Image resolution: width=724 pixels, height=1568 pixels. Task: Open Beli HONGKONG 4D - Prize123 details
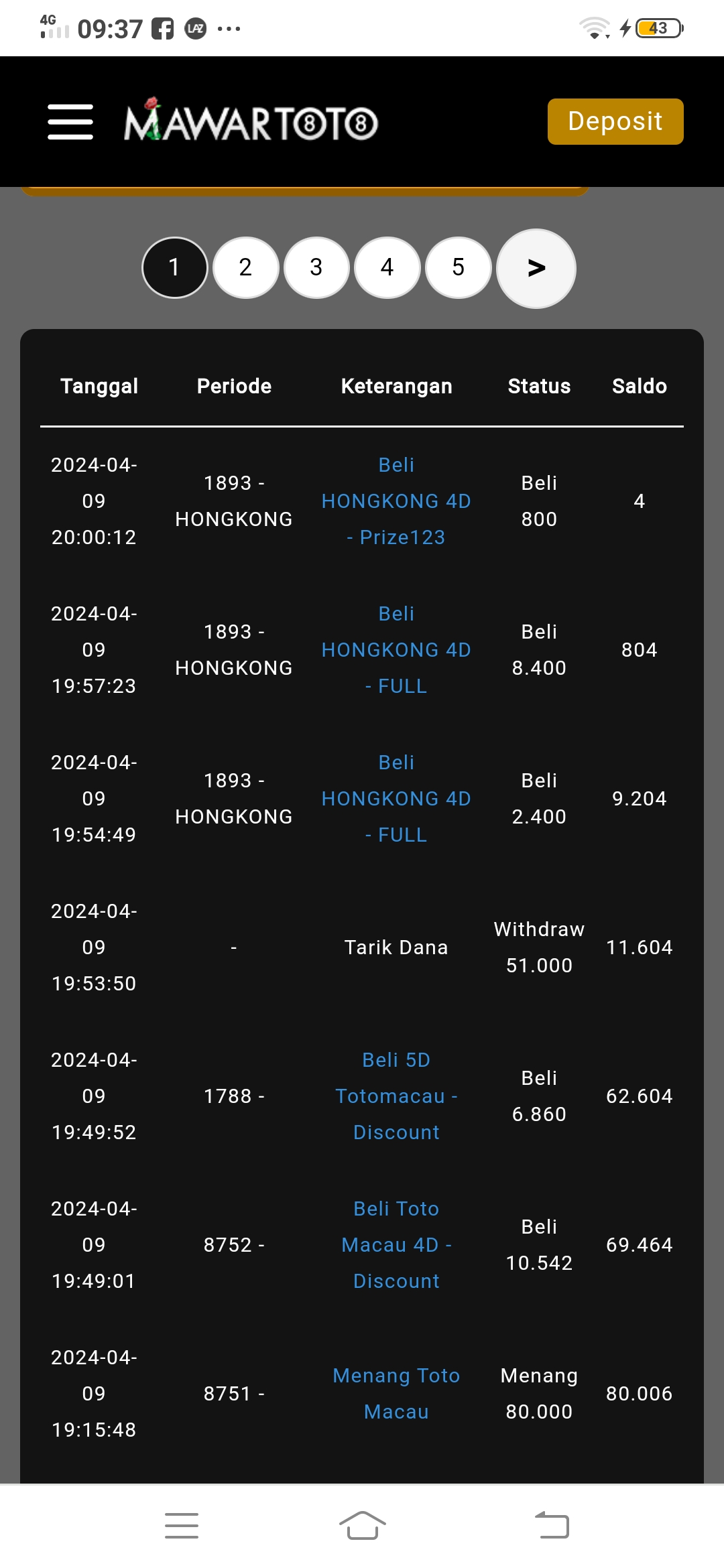pyautogui.click(x=396, y=501)
